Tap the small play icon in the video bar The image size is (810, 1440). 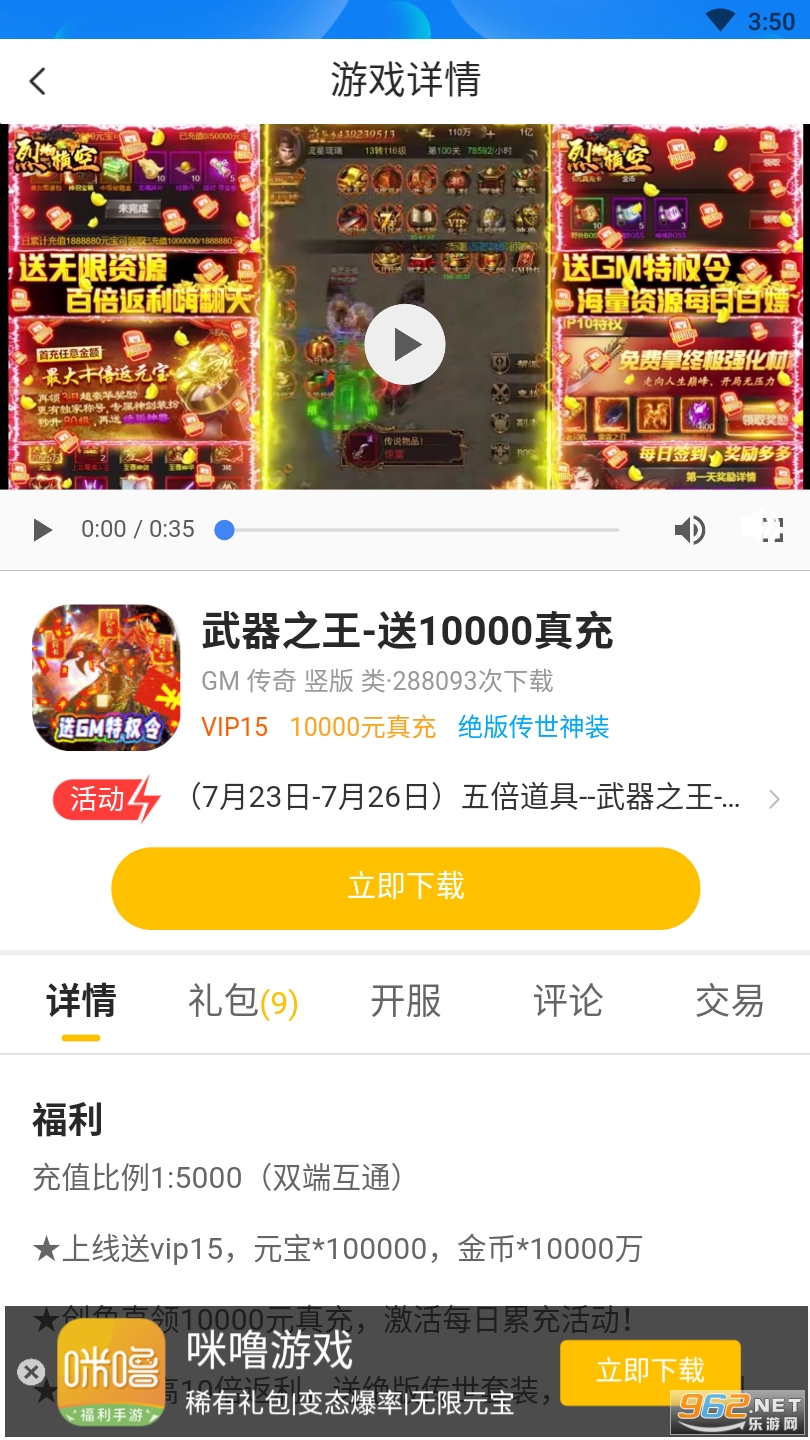[x=42, y=530]
